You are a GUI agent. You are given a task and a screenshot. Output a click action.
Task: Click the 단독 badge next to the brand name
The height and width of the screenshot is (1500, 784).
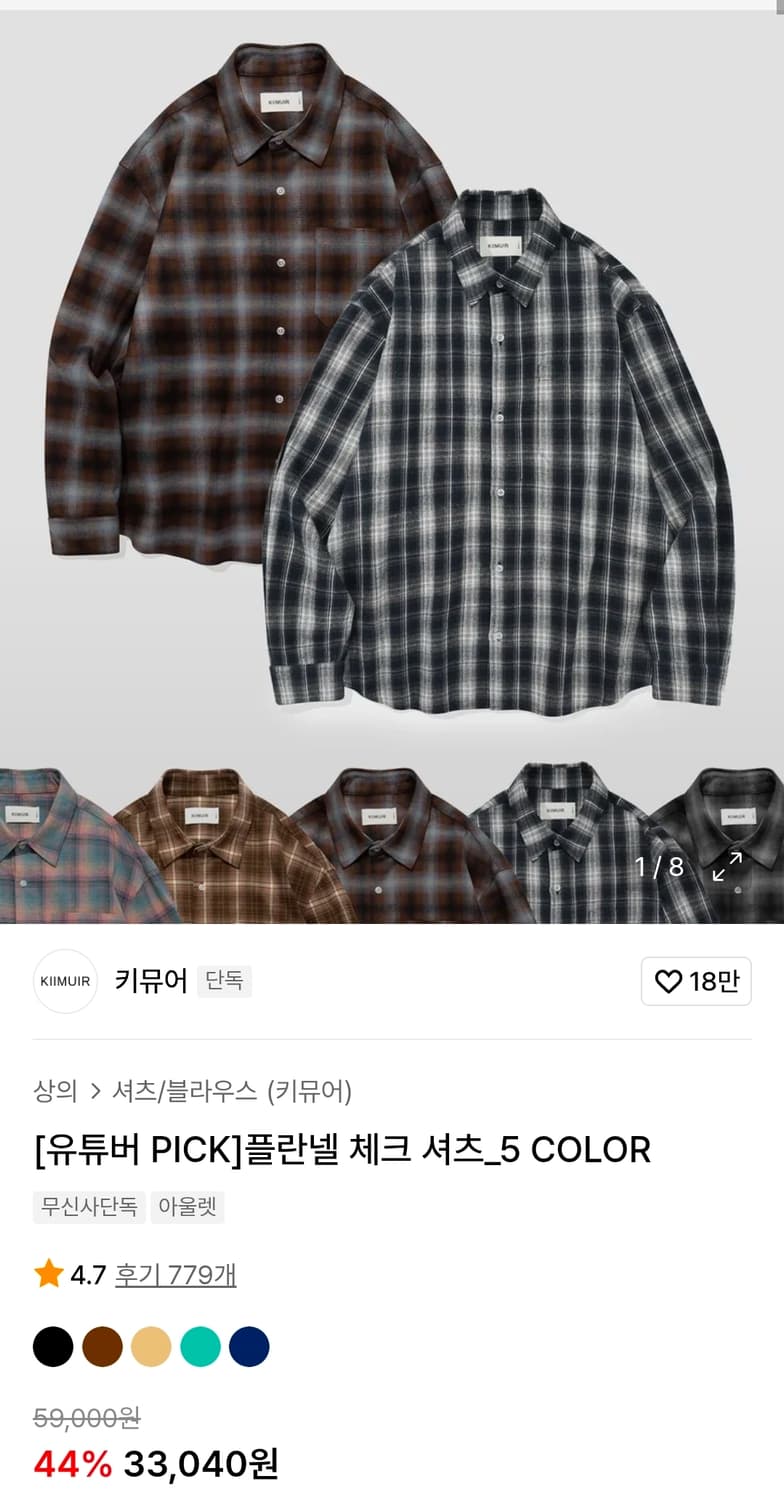click(225, 981)
